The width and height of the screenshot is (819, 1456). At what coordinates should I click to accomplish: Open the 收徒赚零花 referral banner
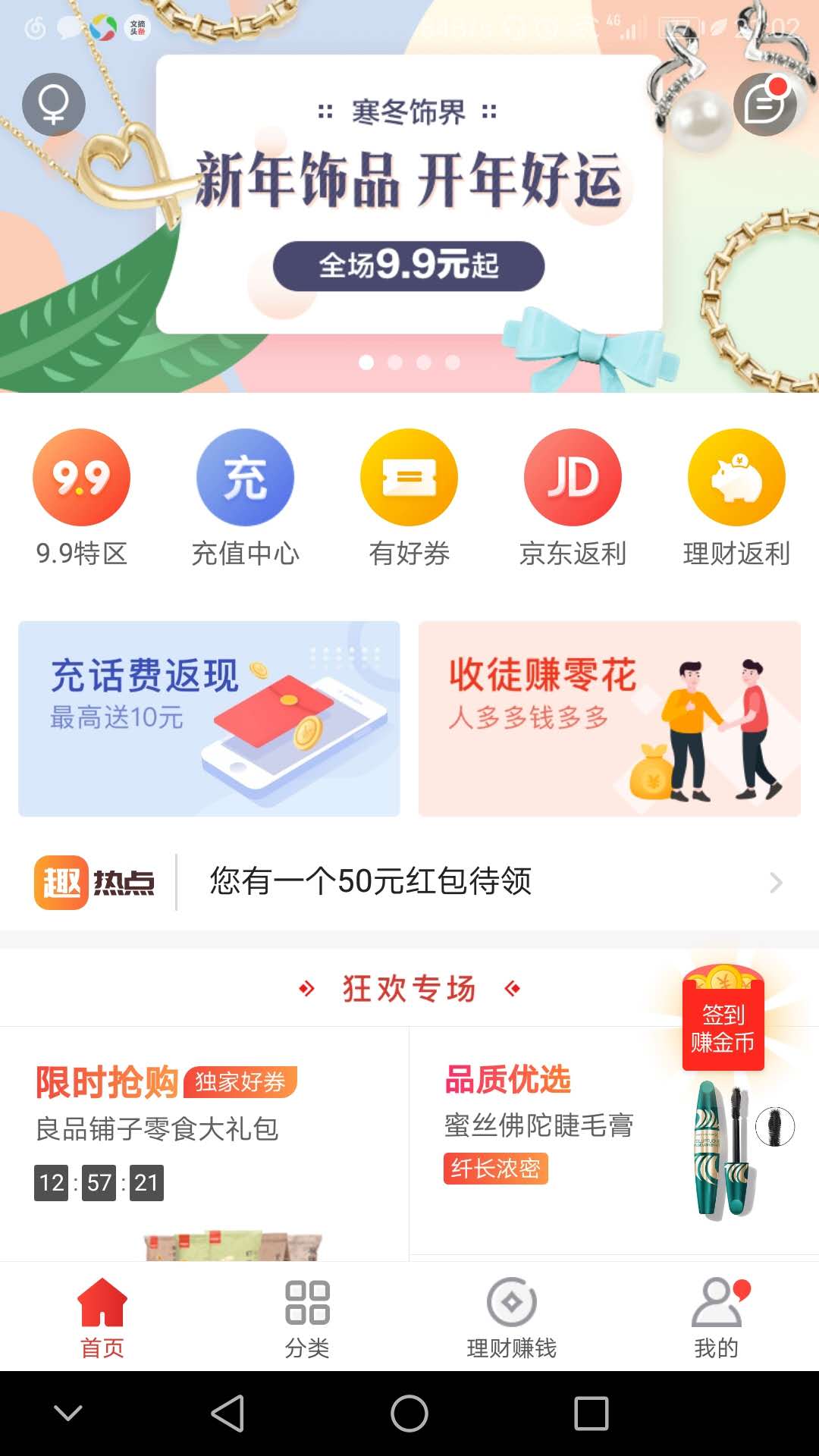(611, 719)
